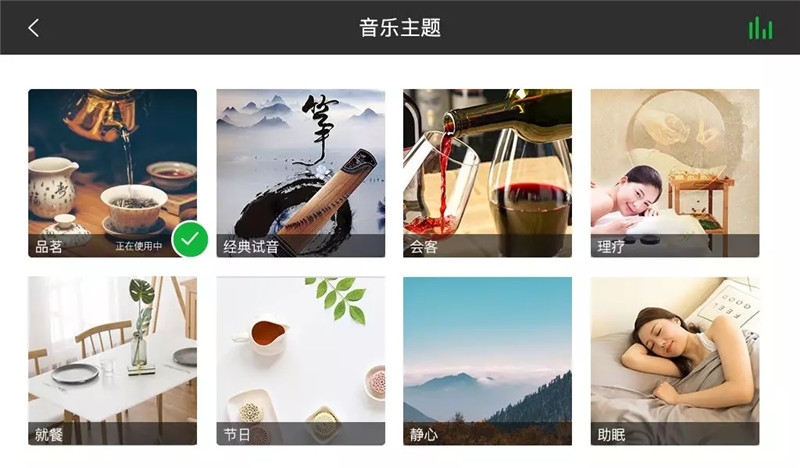The image size is (800, 468).
Task: Go back using the top-left arrow
Action: [x=34, y=28]
